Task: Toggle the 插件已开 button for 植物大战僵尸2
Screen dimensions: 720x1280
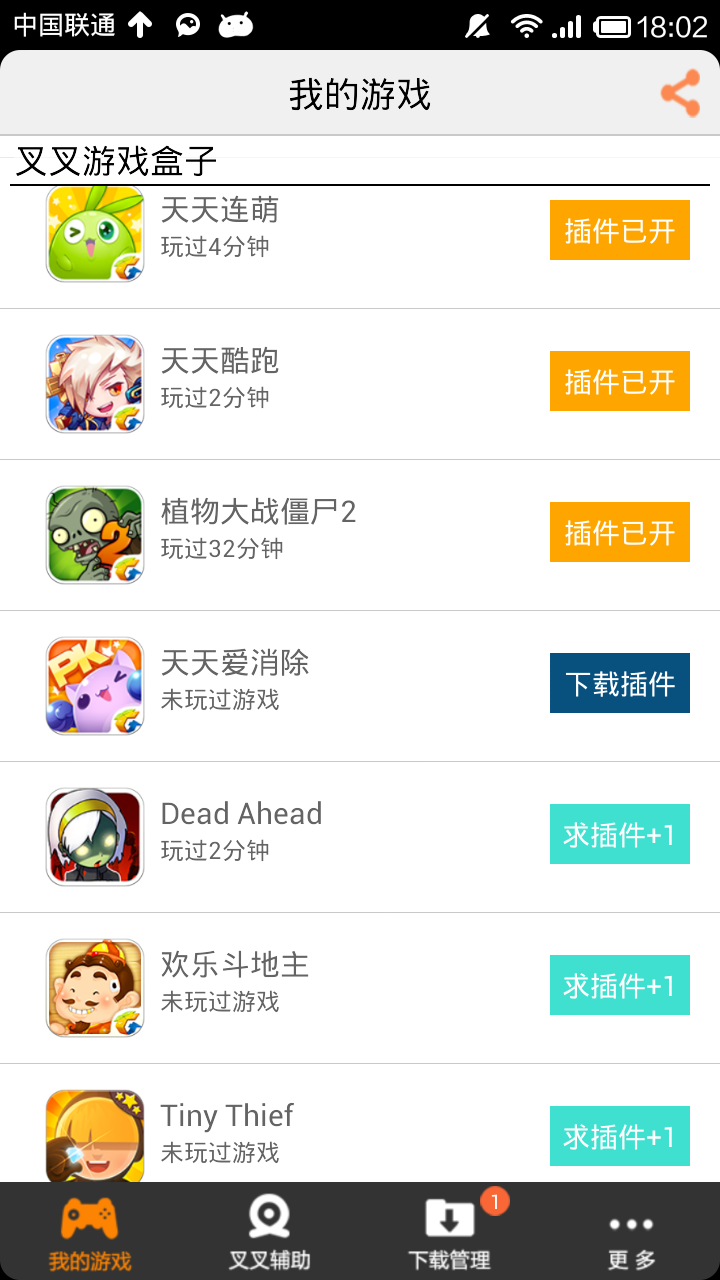Action: pos(619,531)
